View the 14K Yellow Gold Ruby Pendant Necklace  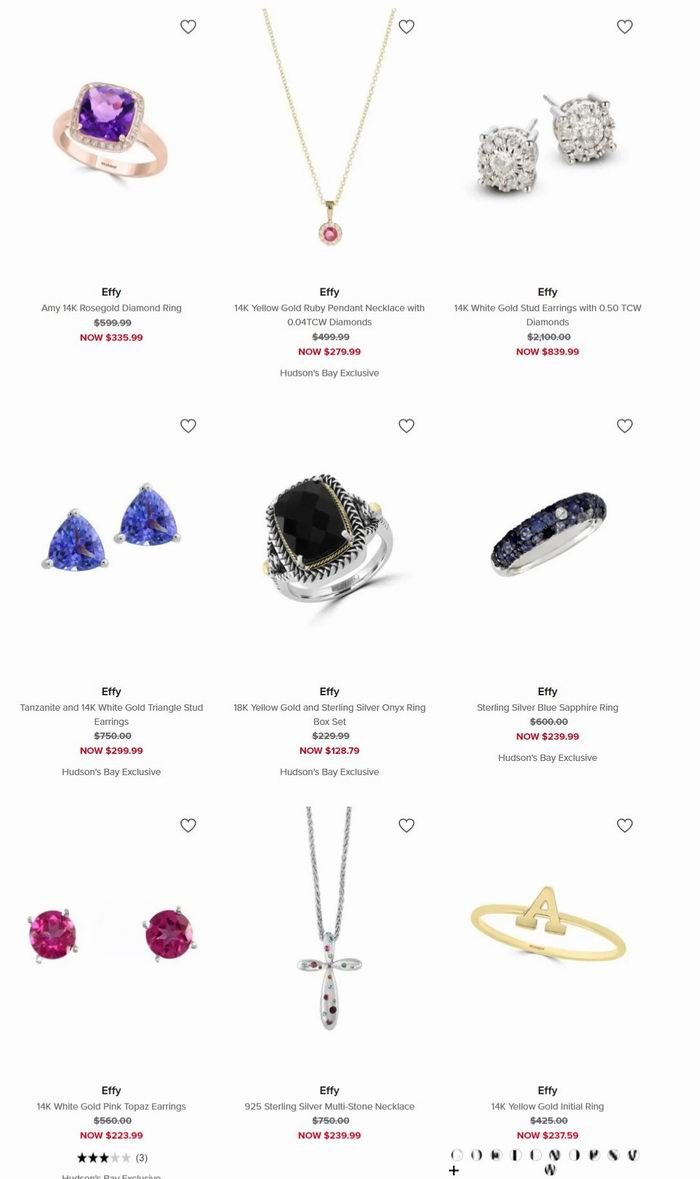(329, 315)
